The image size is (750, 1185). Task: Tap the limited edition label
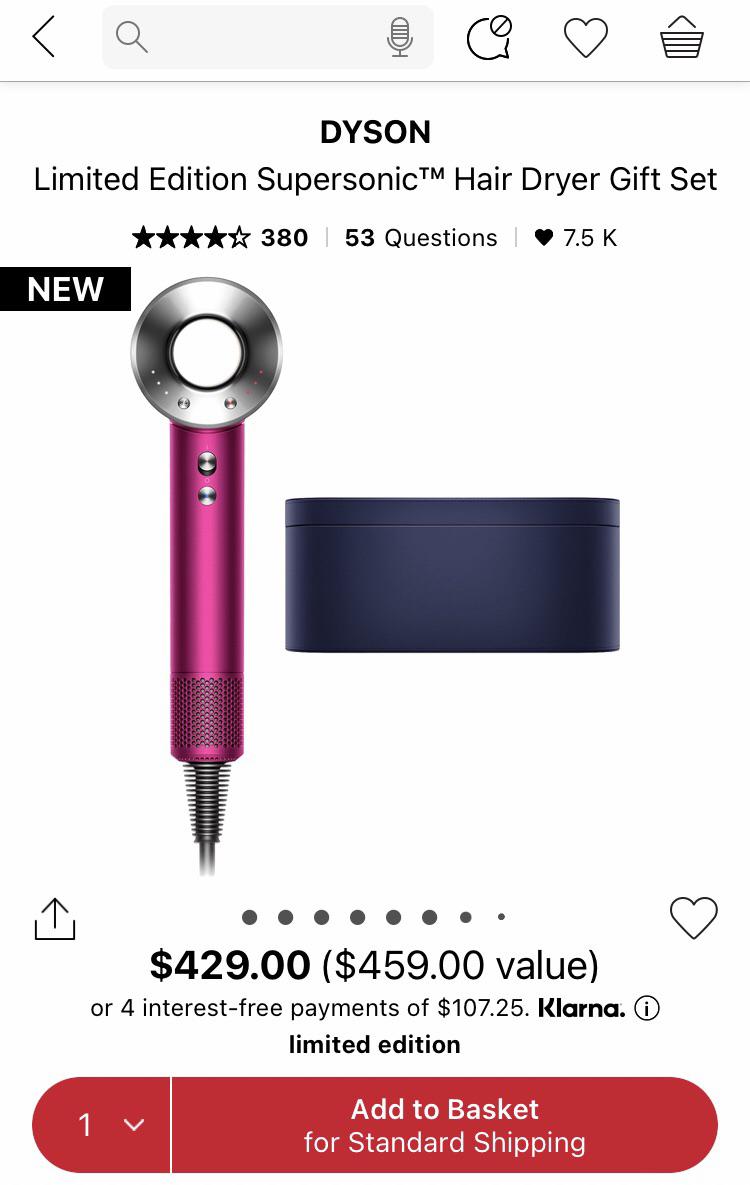tap(373, 1045)
